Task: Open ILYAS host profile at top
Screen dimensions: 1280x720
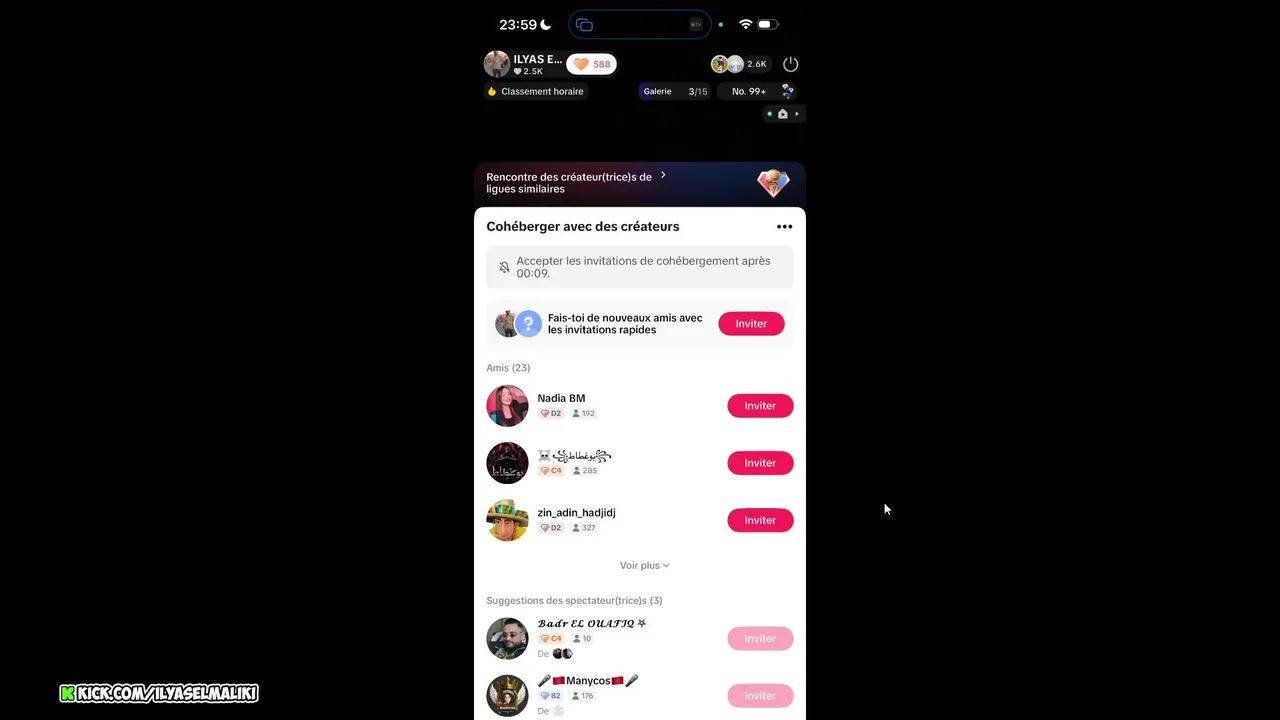Action: 524,64
